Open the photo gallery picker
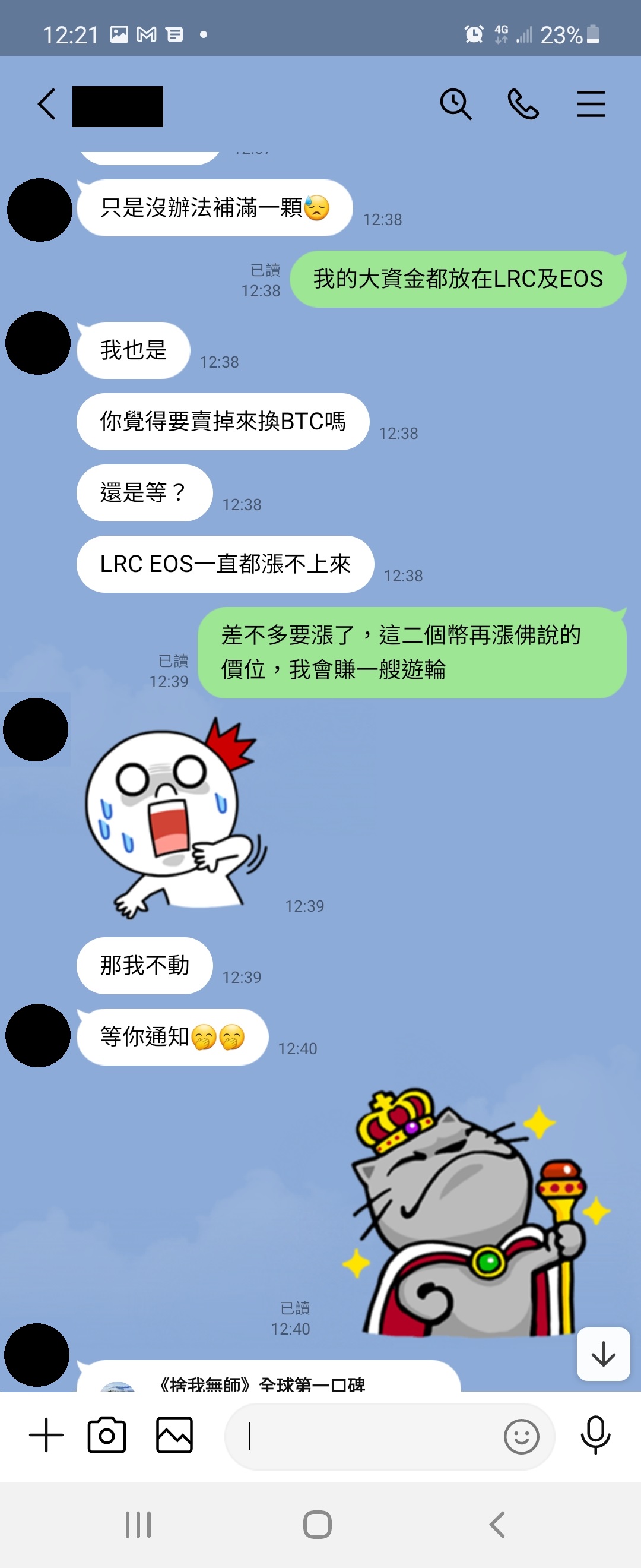The image size is (641, 1568). coord(174,1436)
